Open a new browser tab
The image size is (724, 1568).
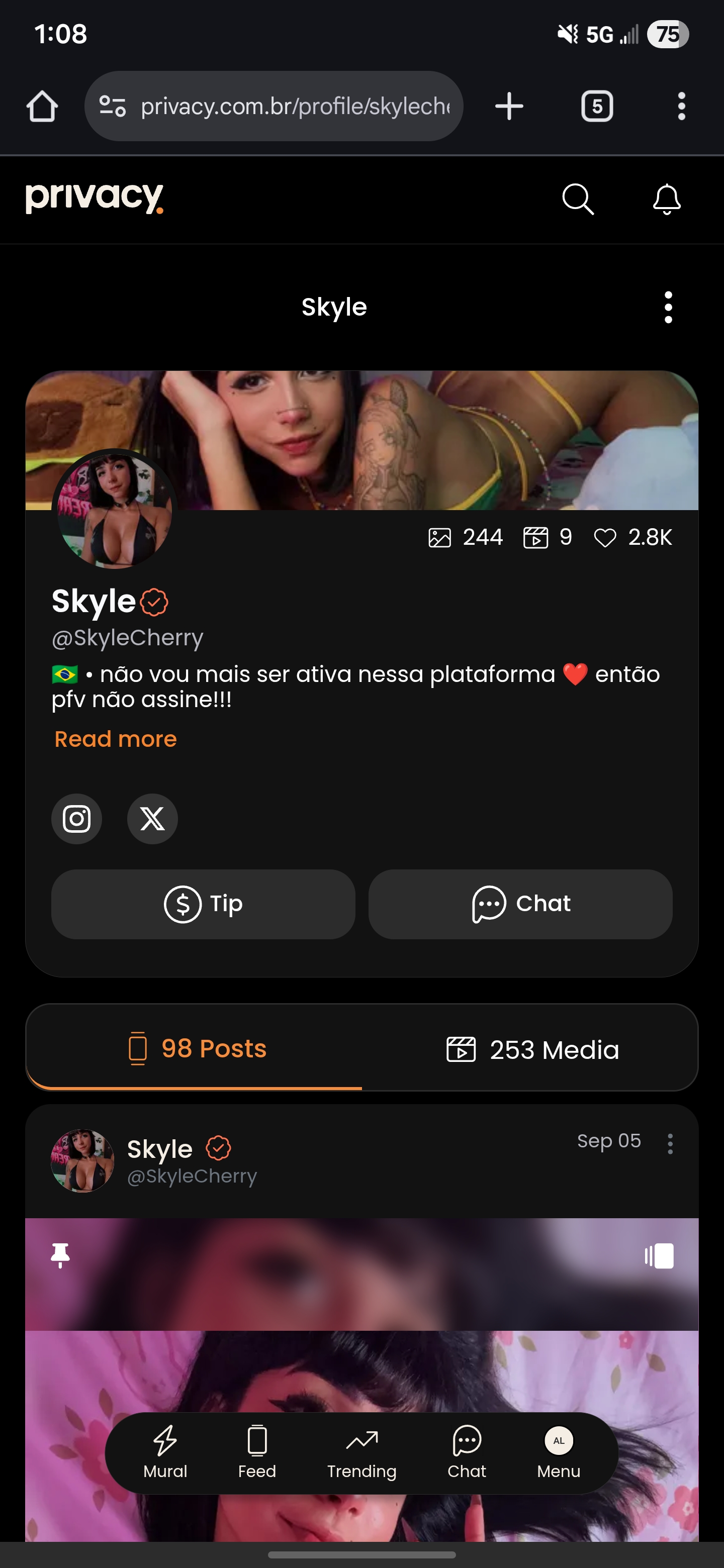click(509, 107)
